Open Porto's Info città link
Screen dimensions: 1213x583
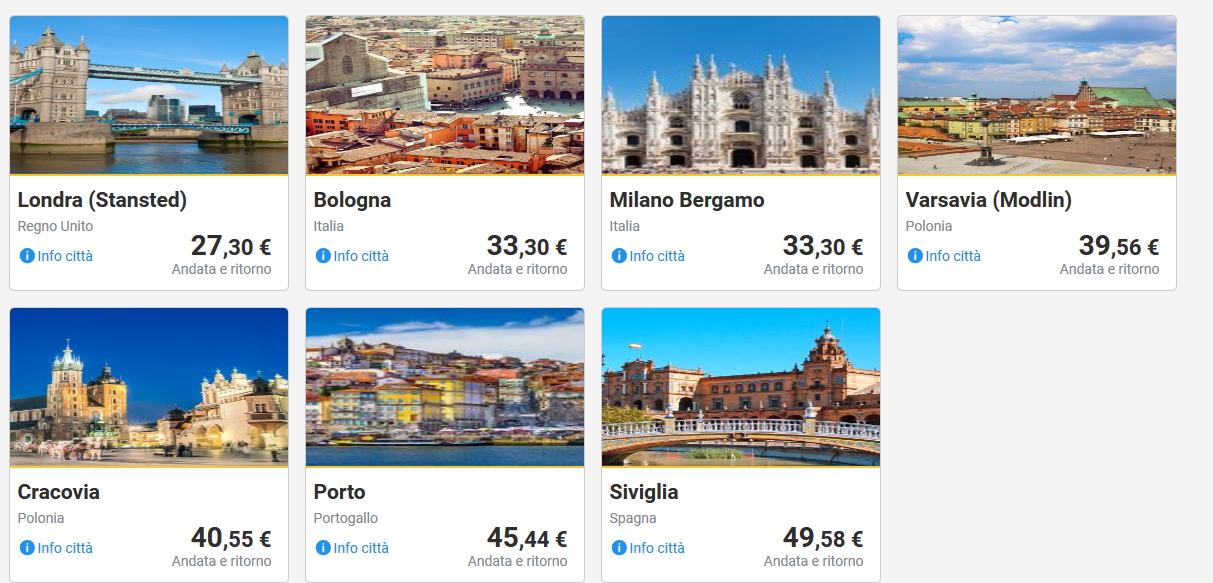click(x=353, y=548)
